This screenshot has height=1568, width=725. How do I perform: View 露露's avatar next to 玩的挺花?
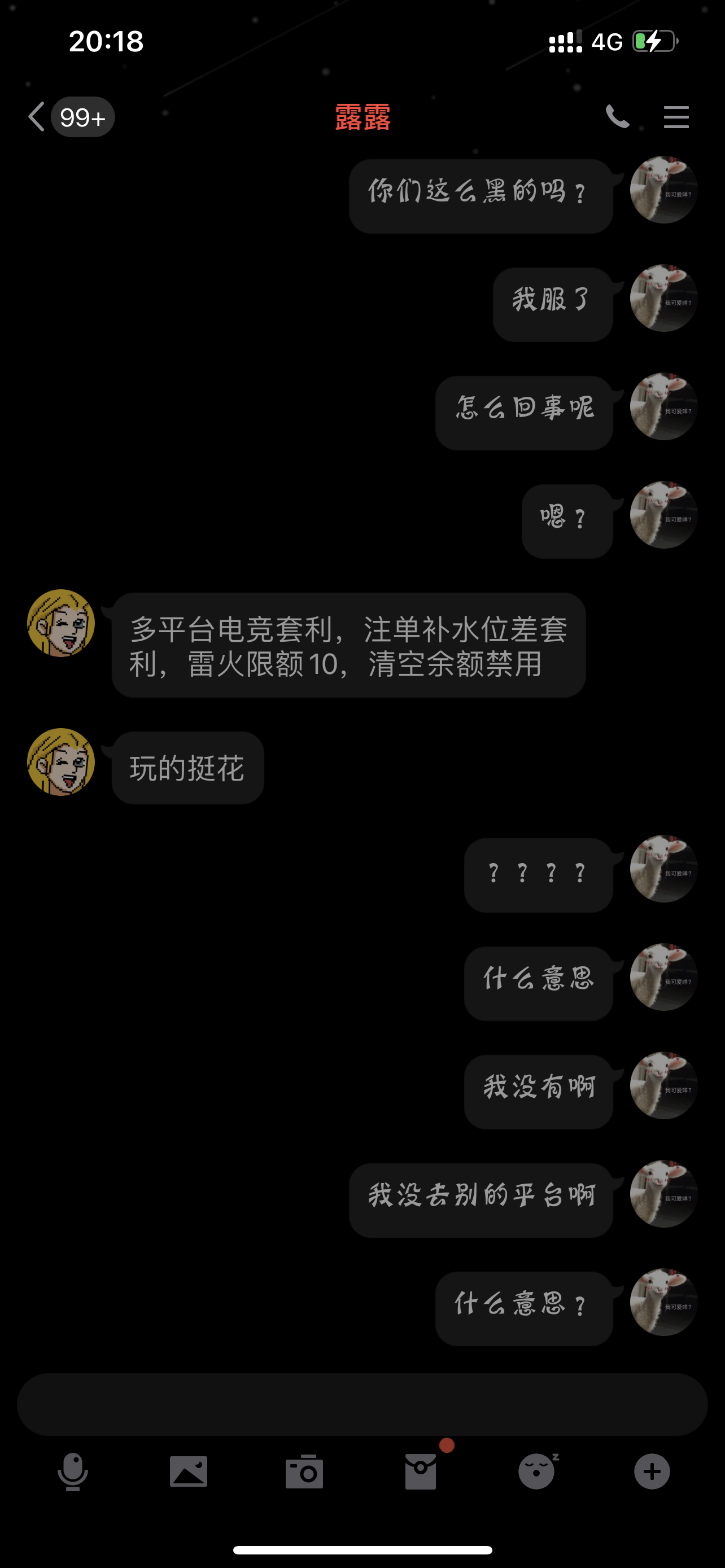click(x=61, y=761)
